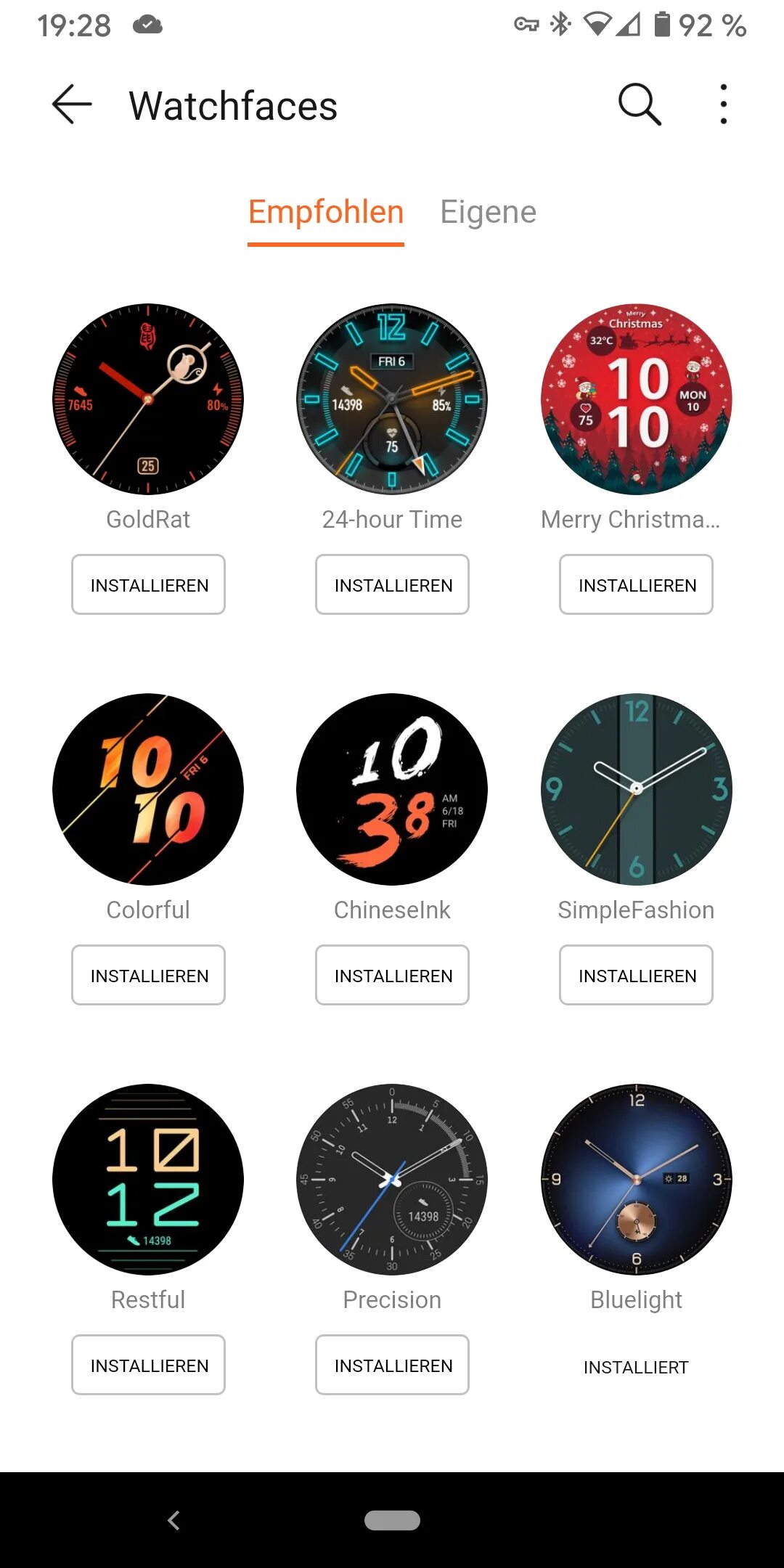The image size is (784, 1568).
Task: Tap the system home pill
Action: point(392,1520)
